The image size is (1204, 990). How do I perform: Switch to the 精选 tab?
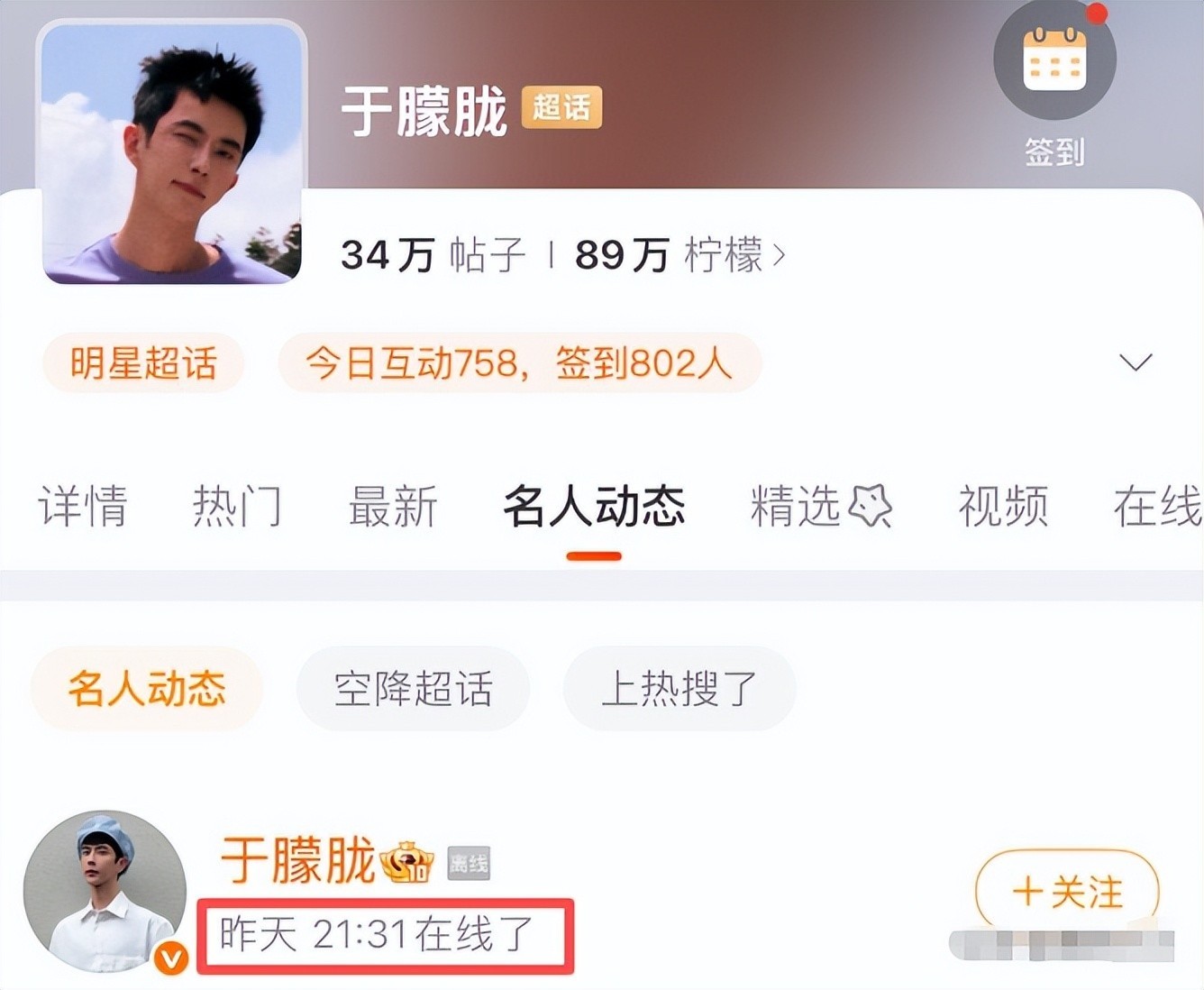(x=820, y=505)
